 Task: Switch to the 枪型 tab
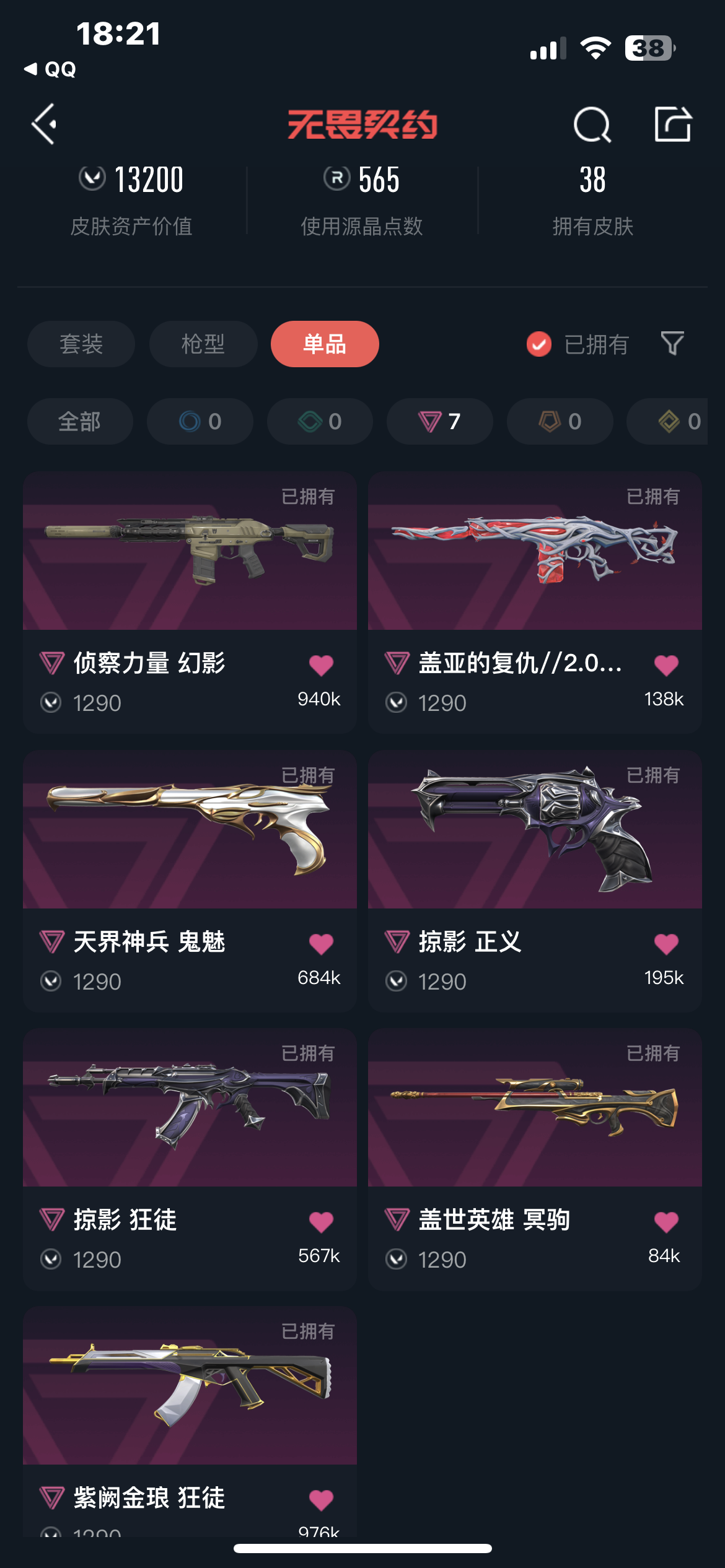coord(203,344)
